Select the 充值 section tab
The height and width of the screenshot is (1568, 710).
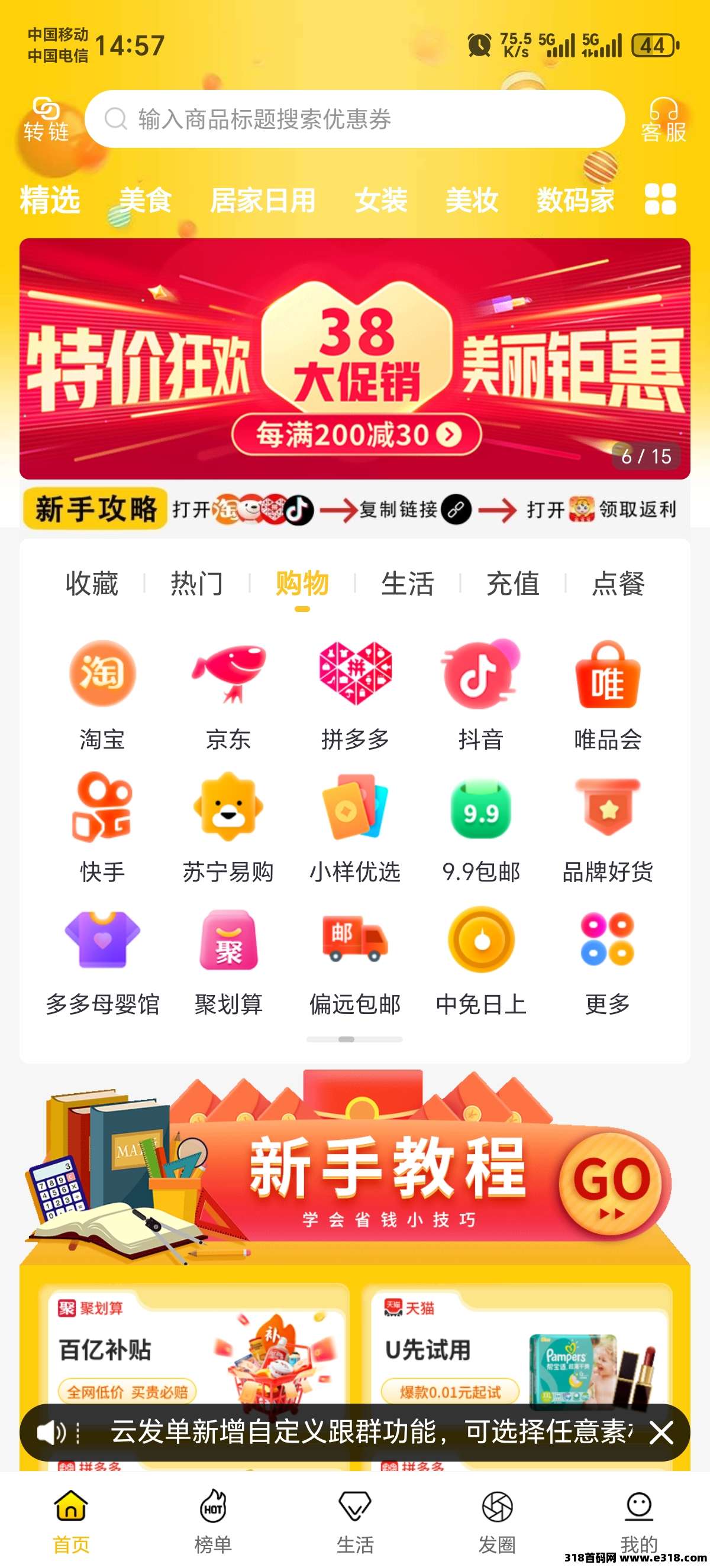tap(513, 583)
